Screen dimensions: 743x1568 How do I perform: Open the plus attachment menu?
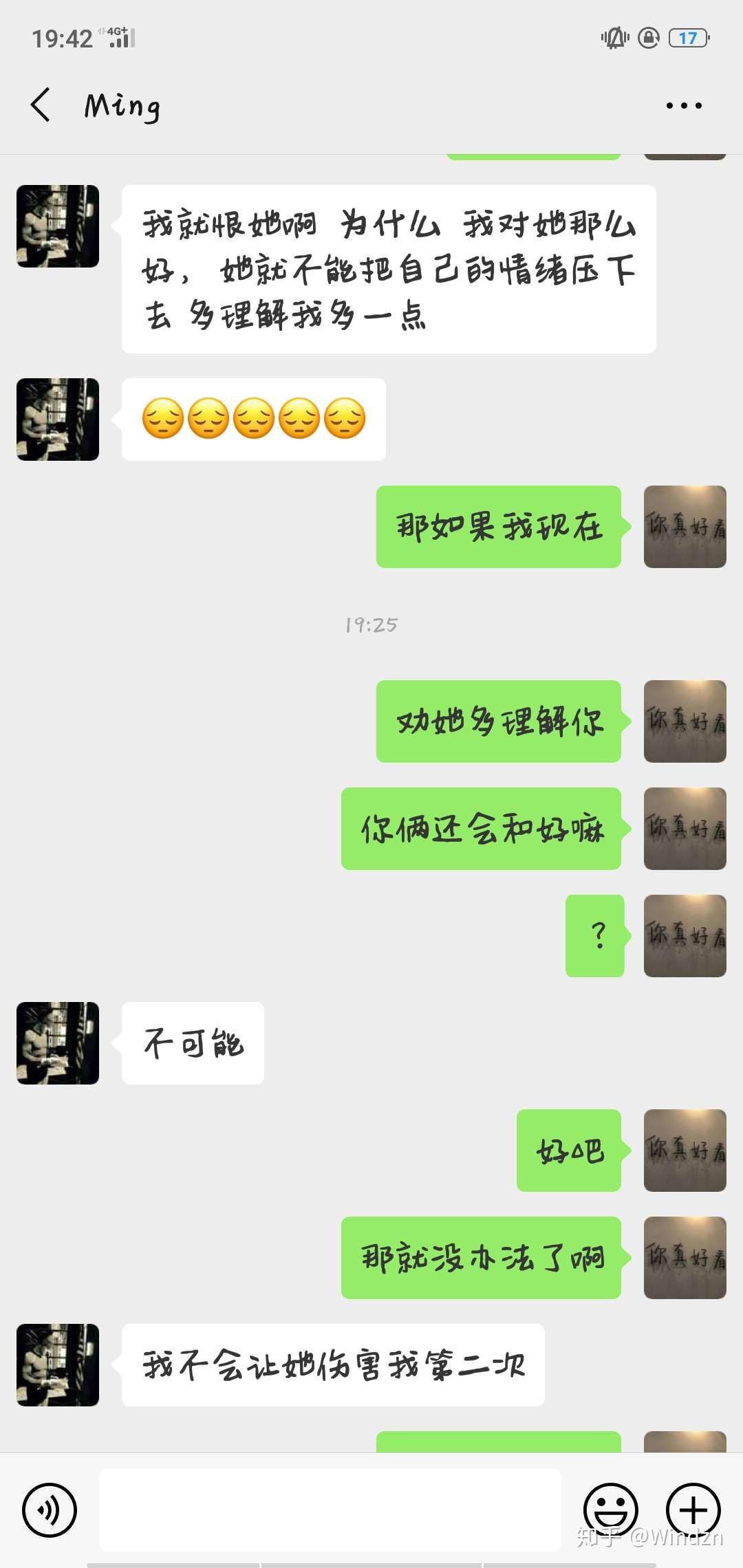[x=693, y=1510]
